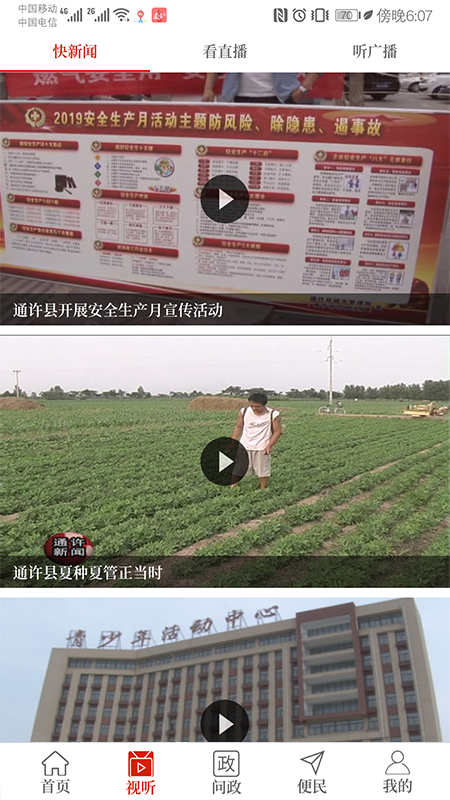Play the 通许县夏种夏管正当时 video

point(224,461)
